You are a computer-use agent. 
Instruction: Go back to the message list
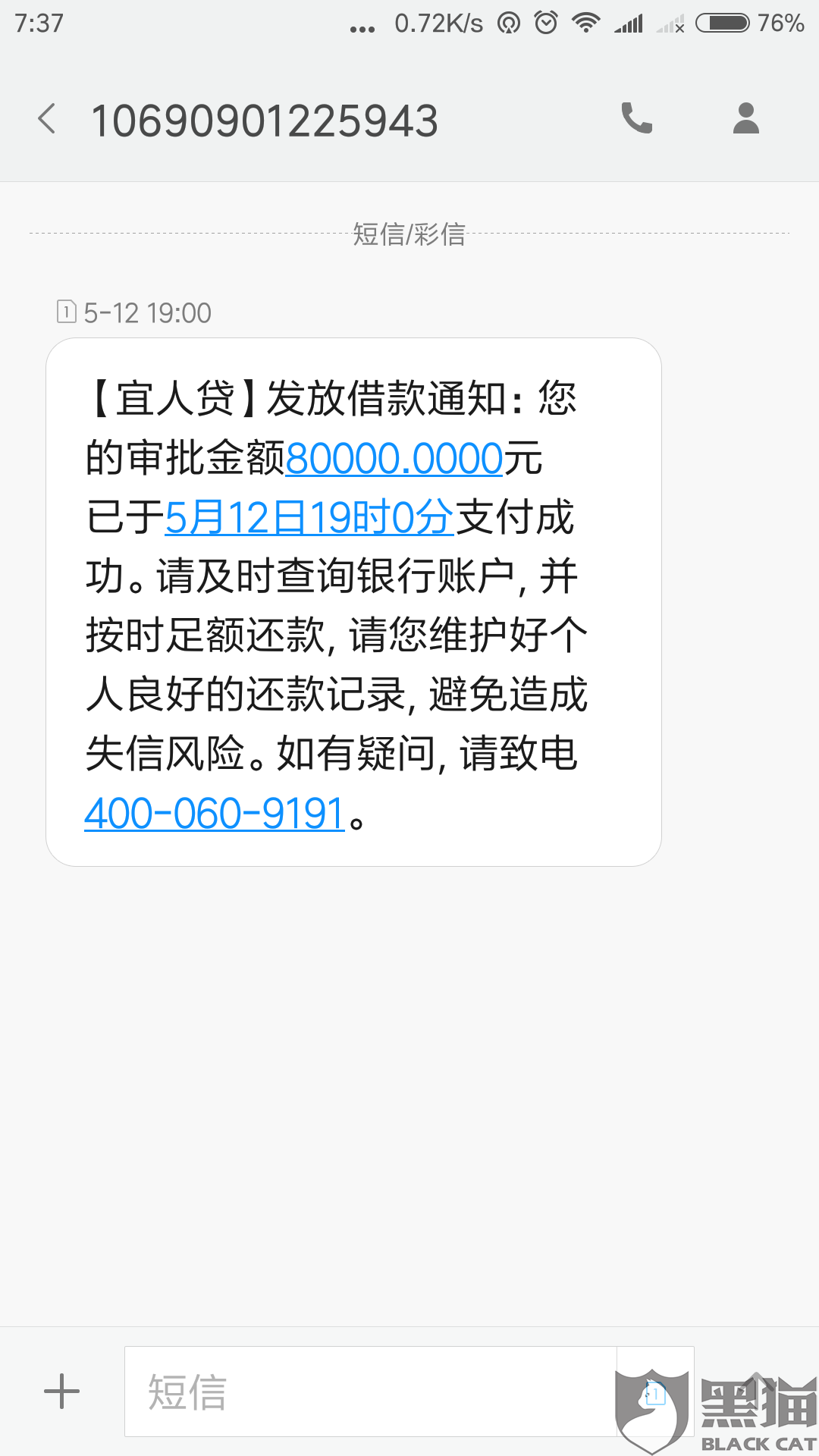[x=47, y=119]
